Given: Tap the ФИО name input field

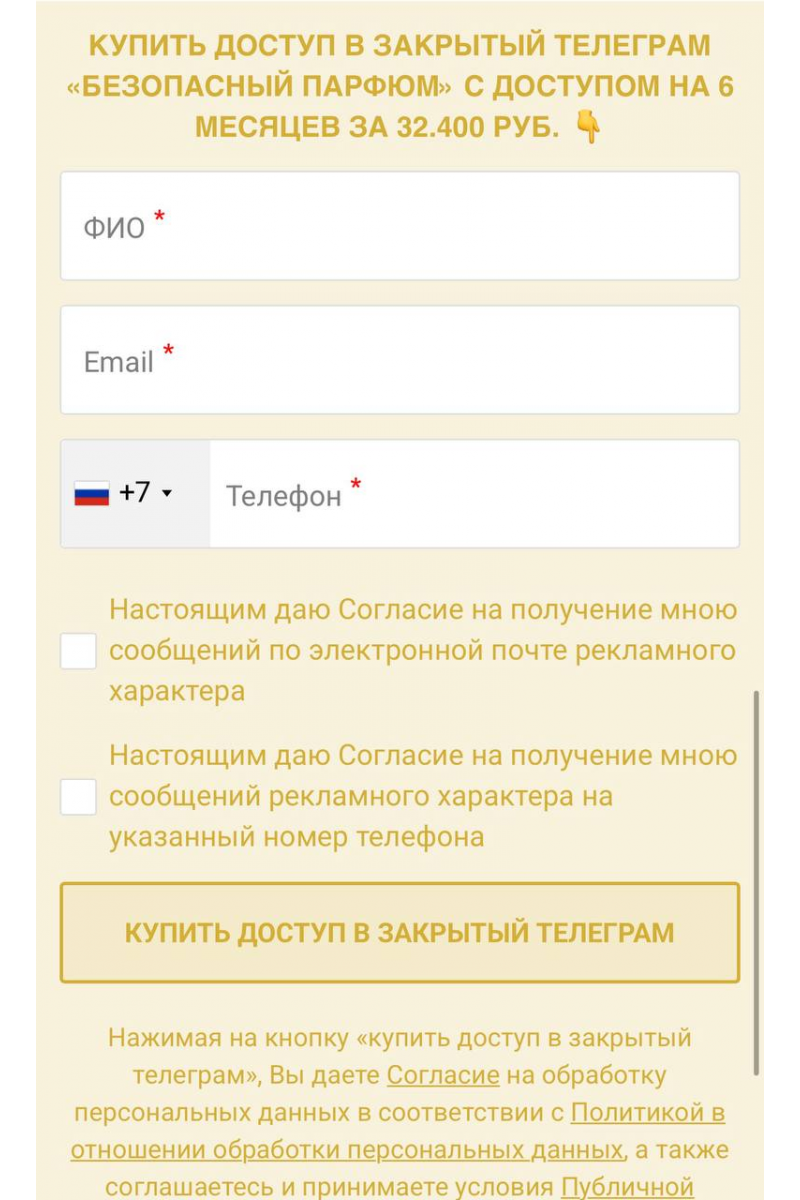Looking at the screenshot, I should point(400,226).
